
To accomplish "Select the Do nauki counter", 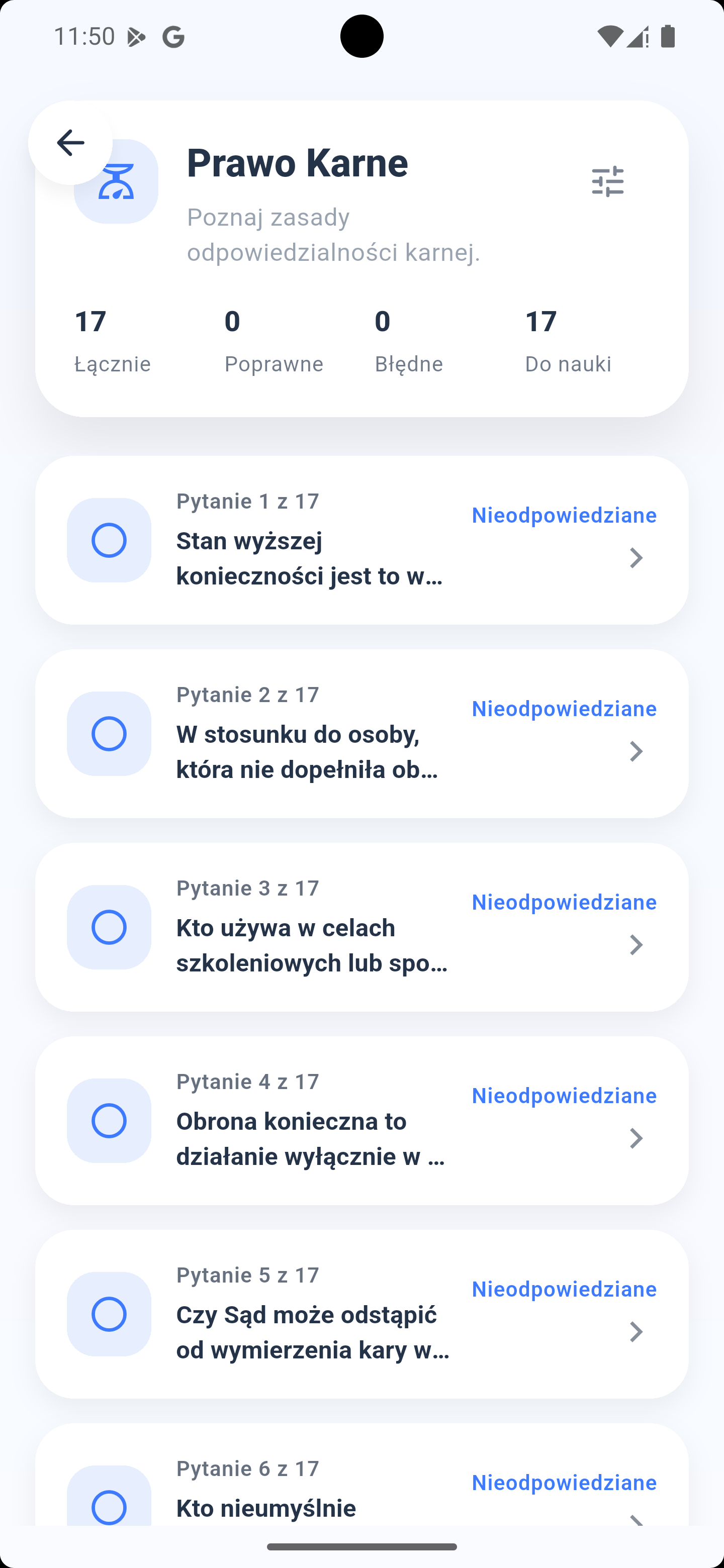I will point(568,339).
